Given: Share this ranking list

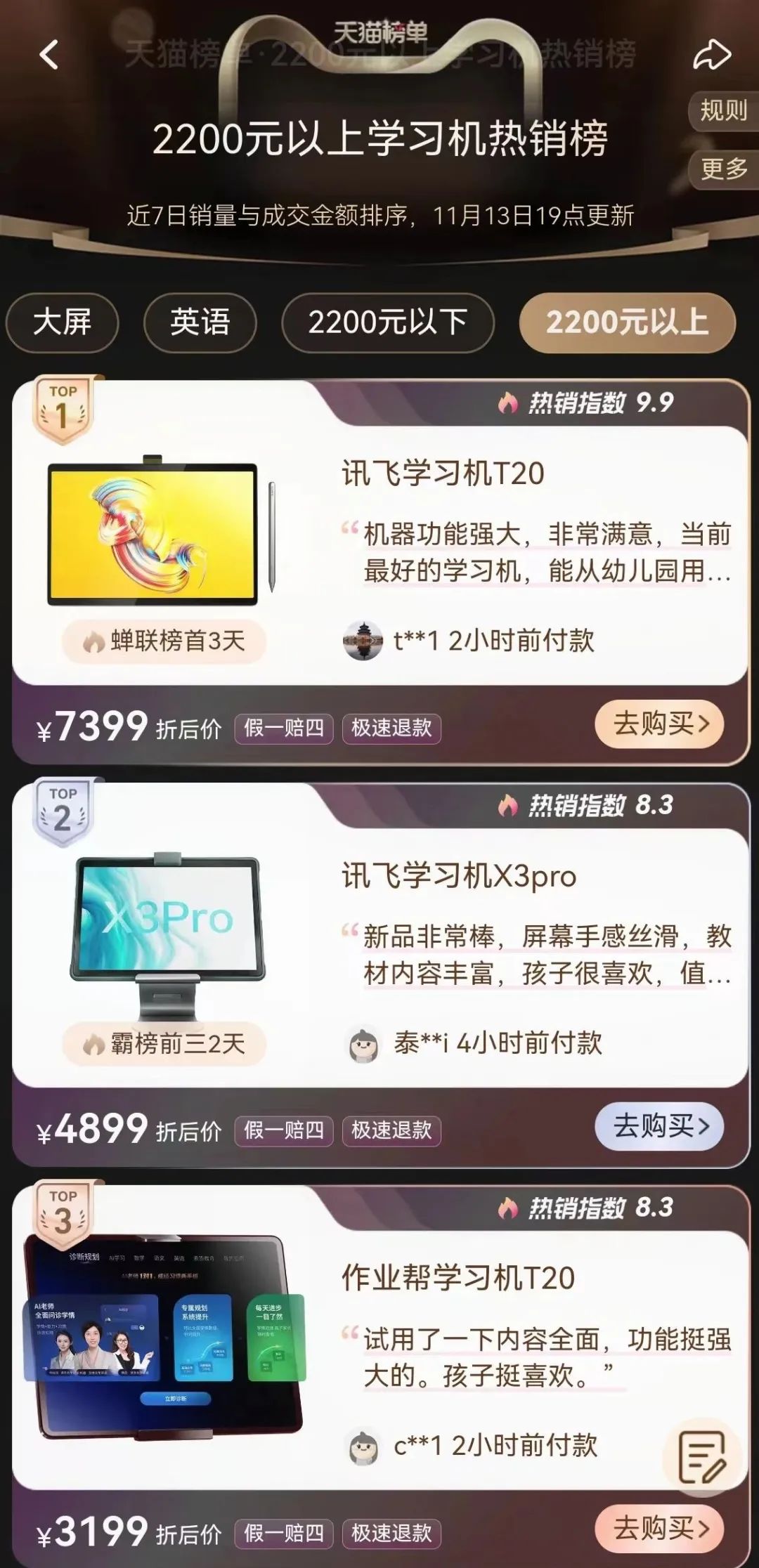Looking at the screenshot, I should coord(711,55).
